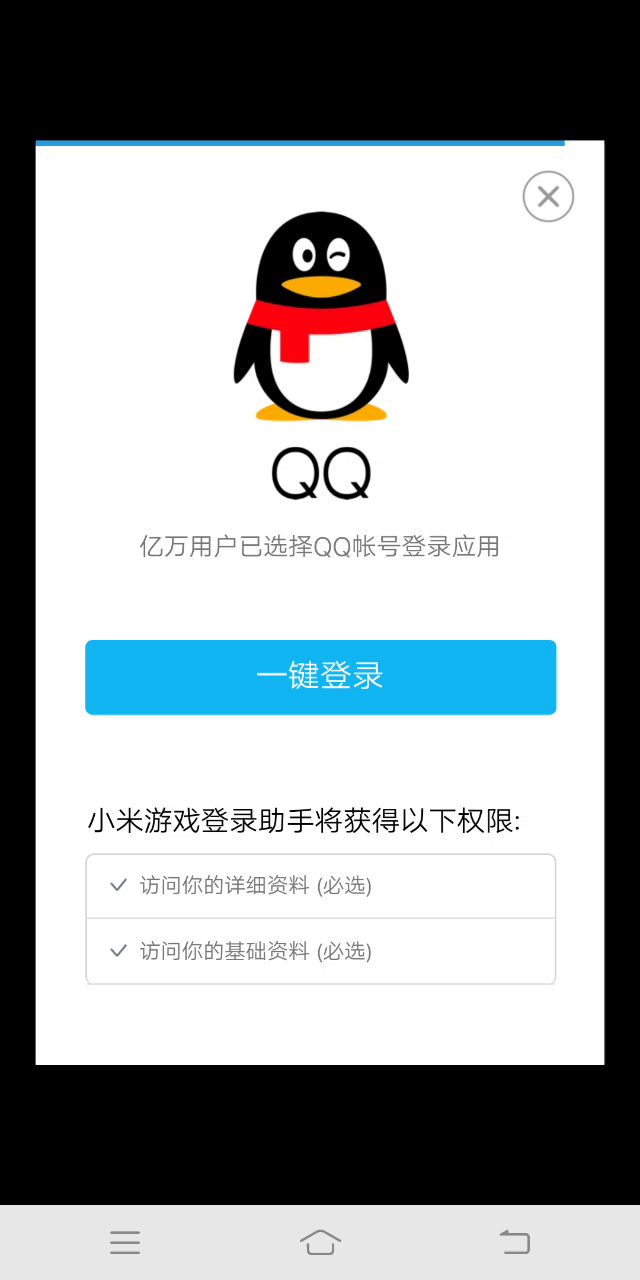Go back using the system back button
Image resolution: width=640 pixels, height=1280 pixels.
tap(515, 1242)
